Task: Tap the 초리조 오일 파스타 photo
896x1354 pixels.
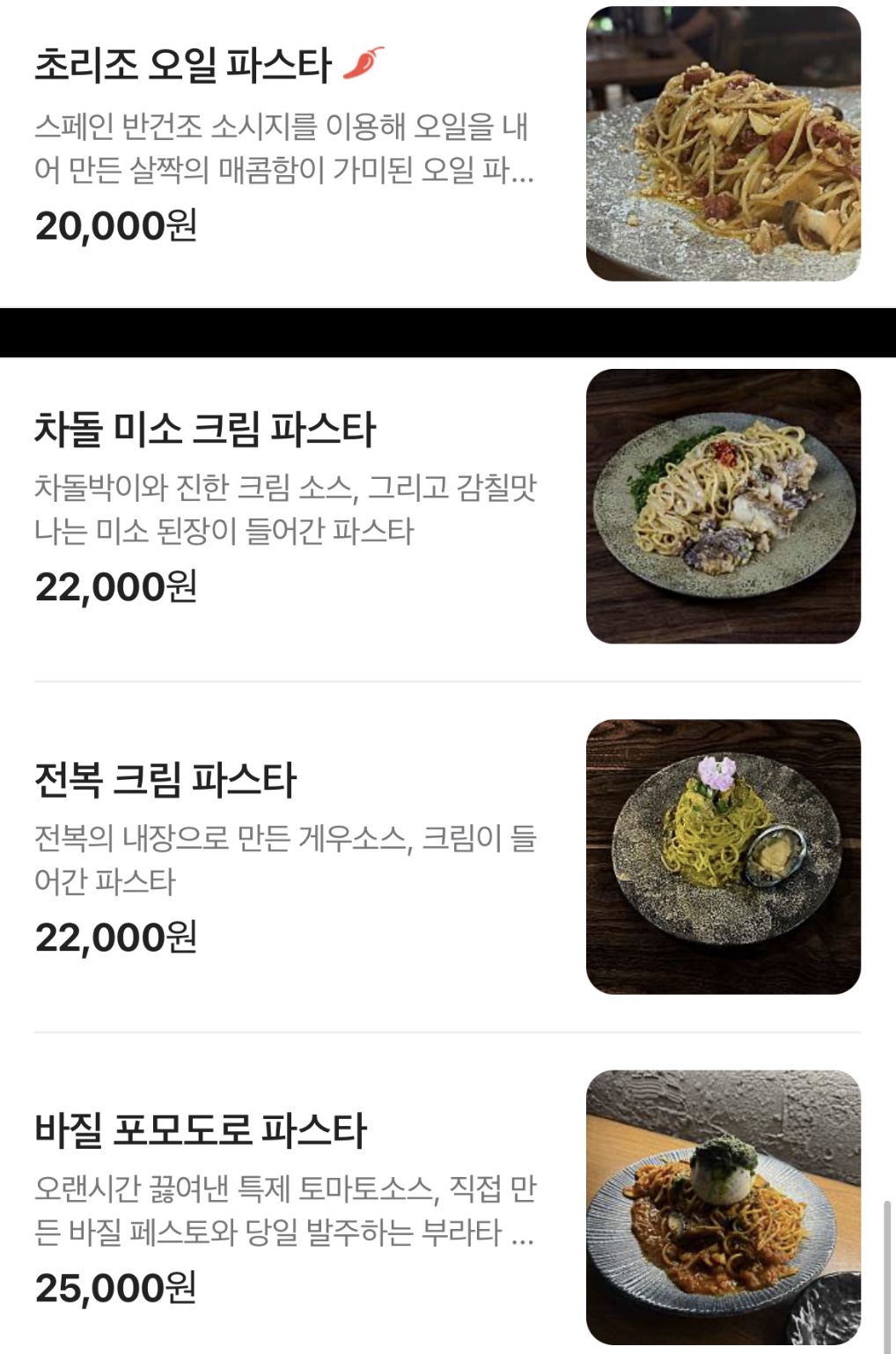Action: coord(723,144)
